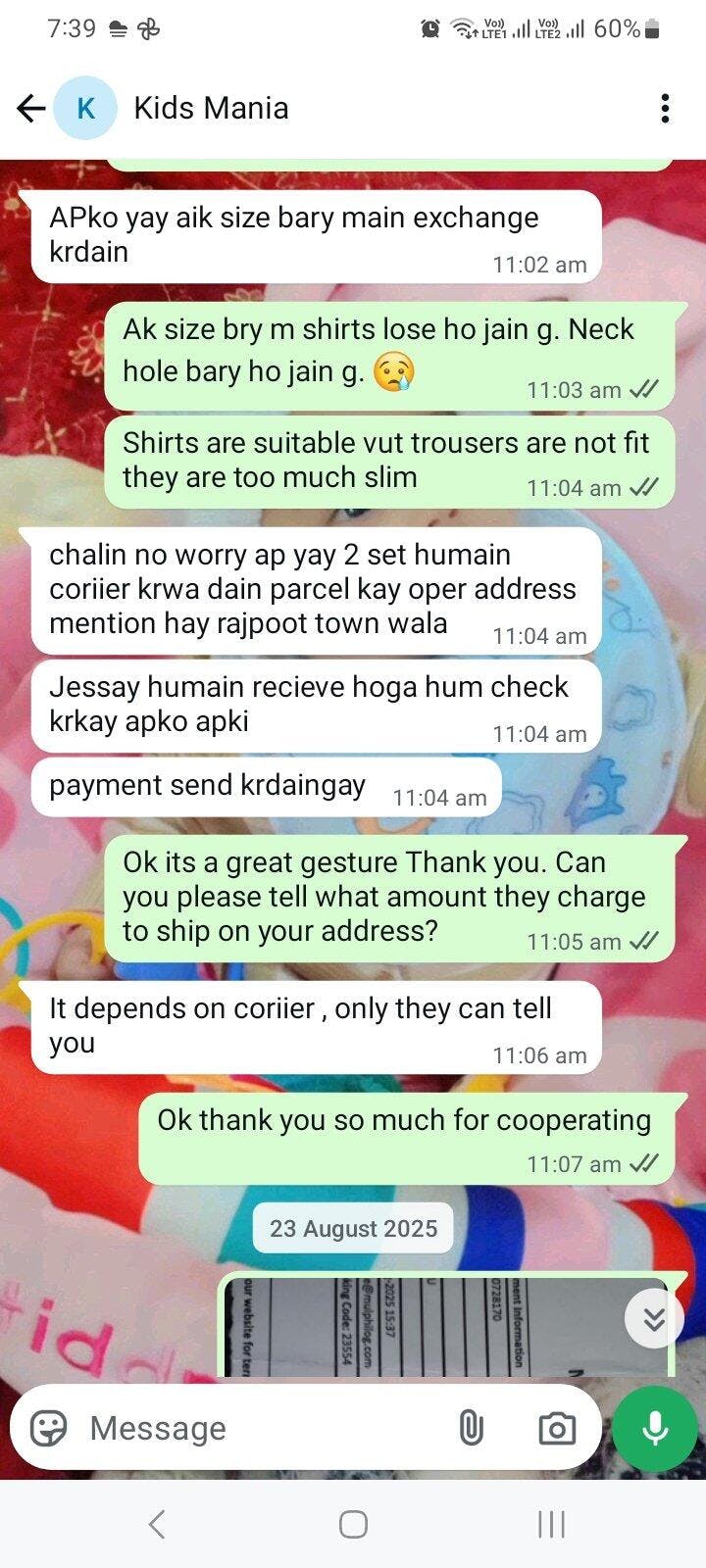Jump to the latest messages
Screen dimensions: 706x1568
click(x=654, y=1320)
